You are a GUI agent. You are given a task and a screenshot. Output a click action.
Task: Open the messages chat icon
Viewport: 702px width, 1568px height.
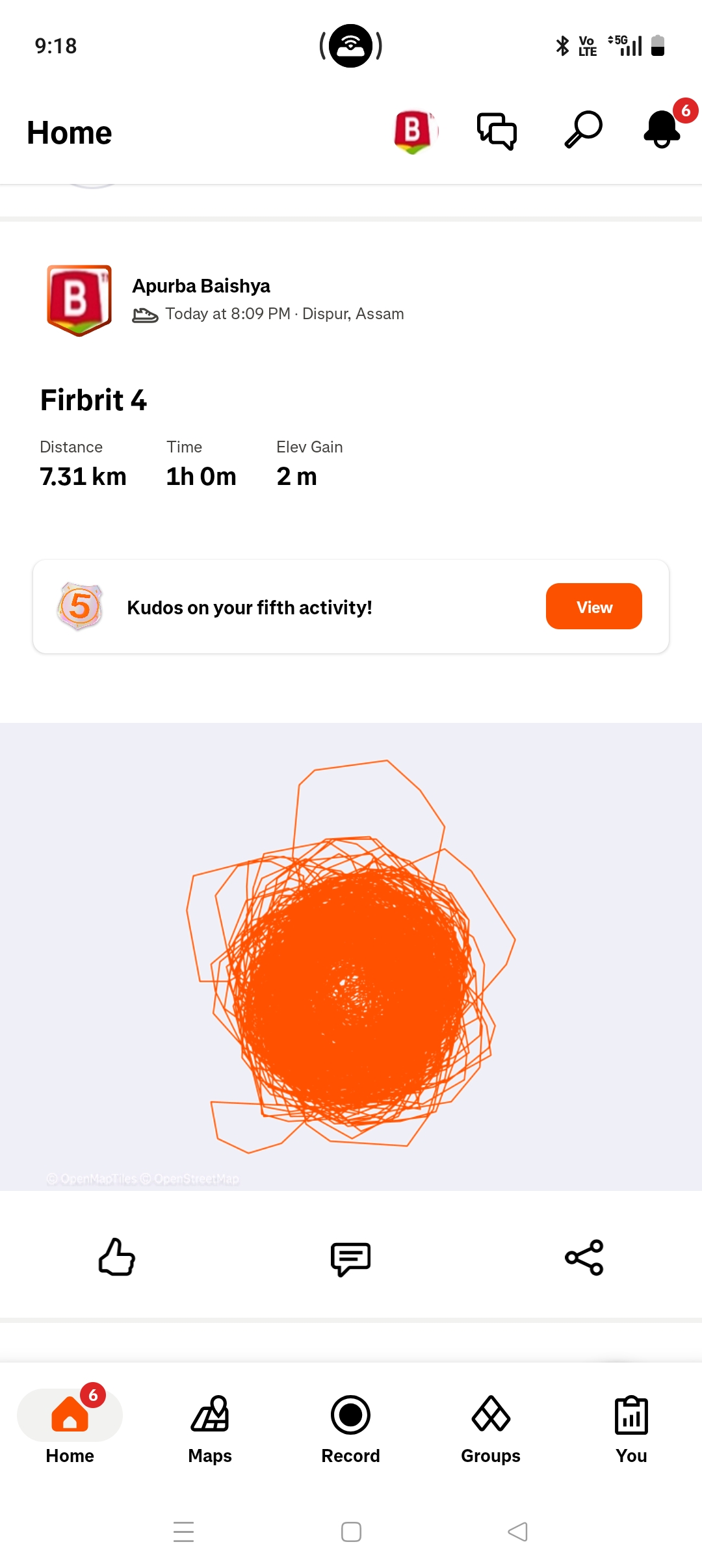497,131
